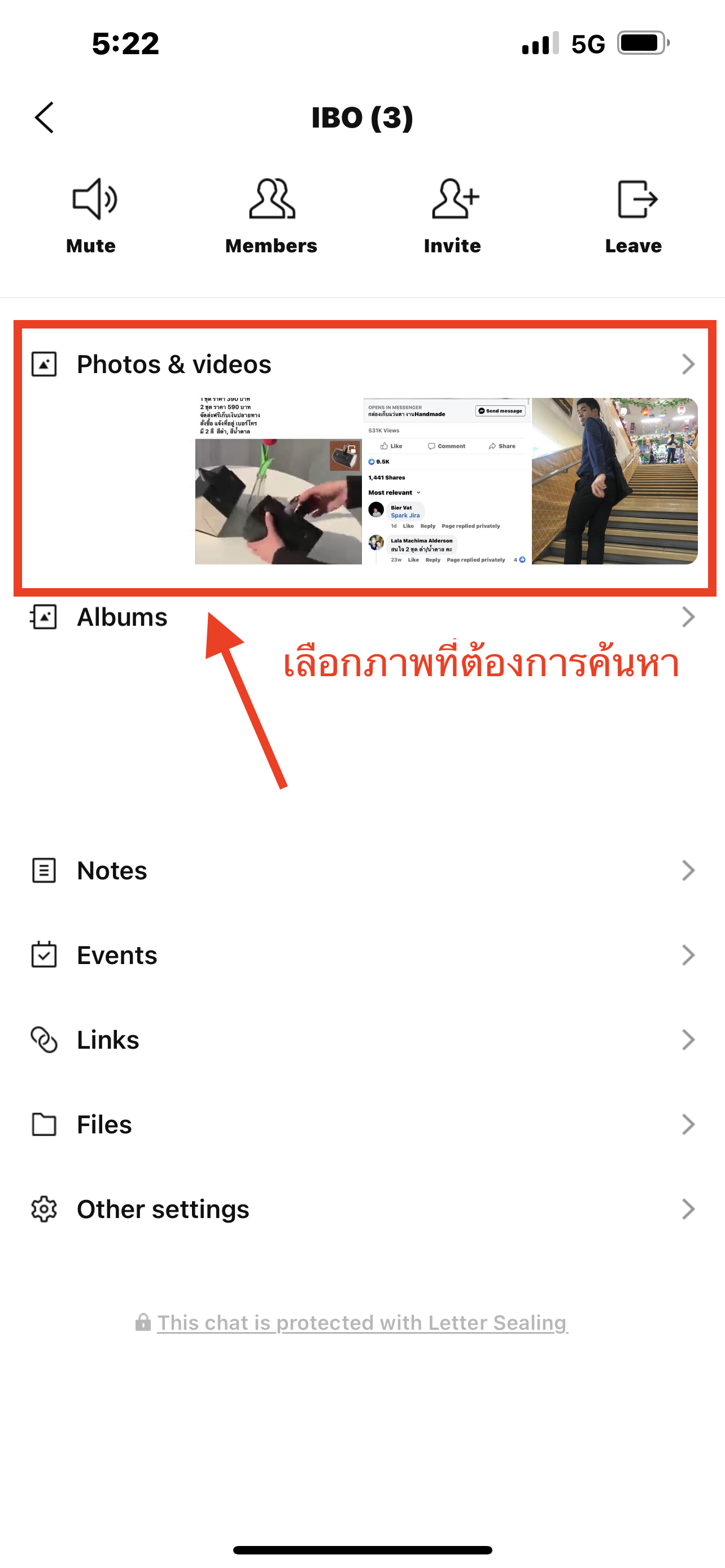Mute this group chat

tap(91, 215)
